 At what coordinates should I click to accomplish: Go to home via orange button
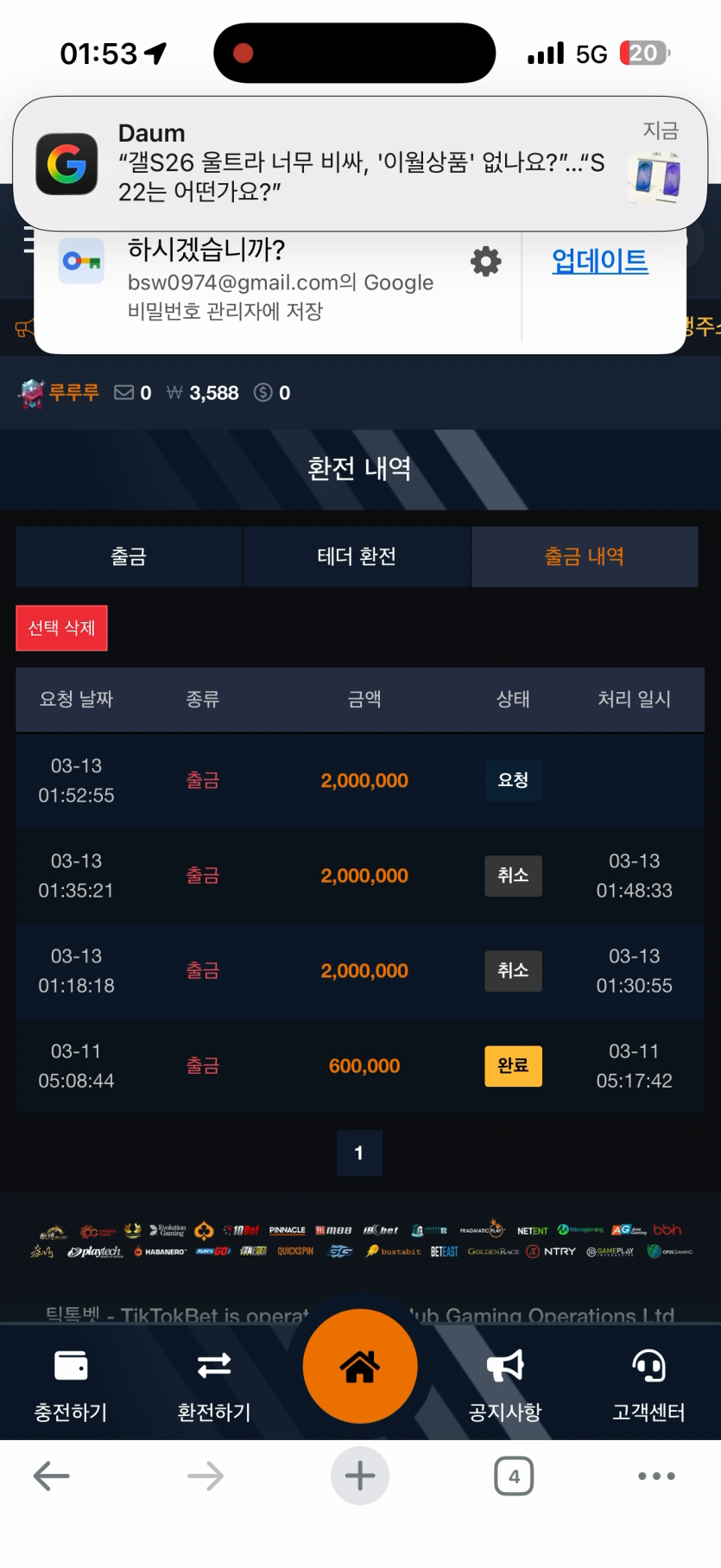coord(360,1367)
